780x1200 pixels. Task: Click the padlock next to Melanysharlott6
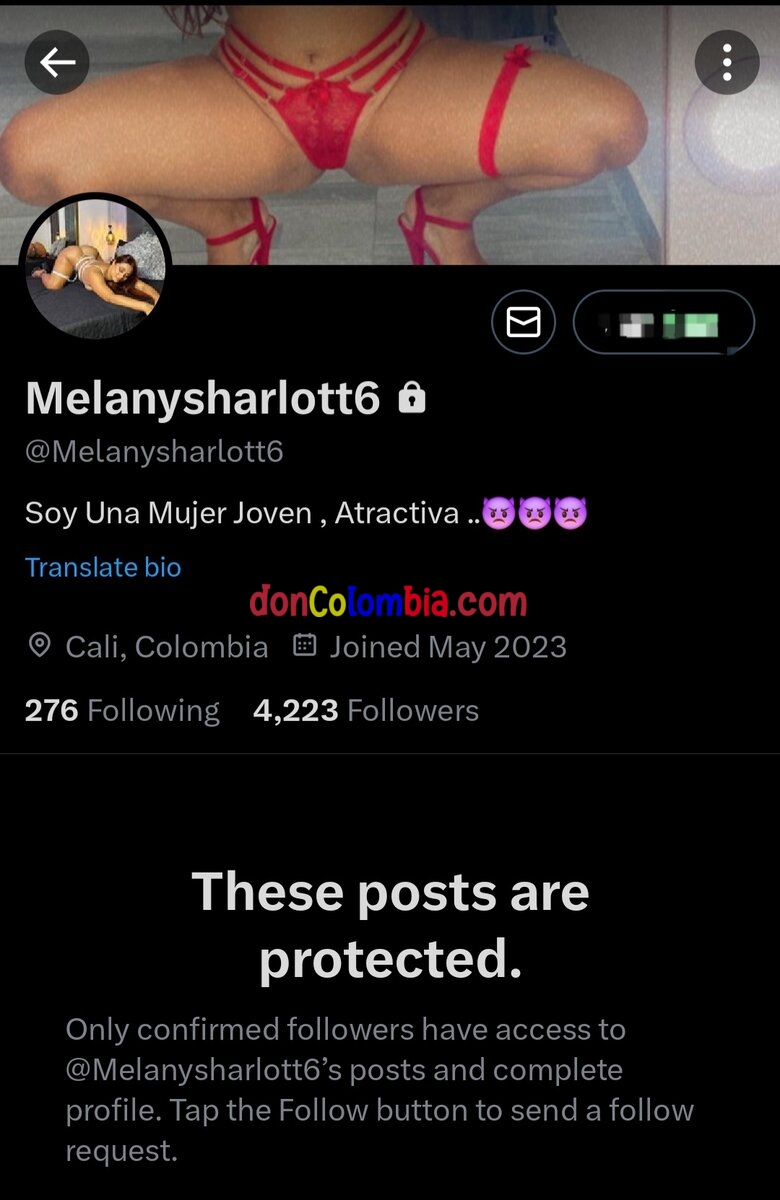(414, 398)
